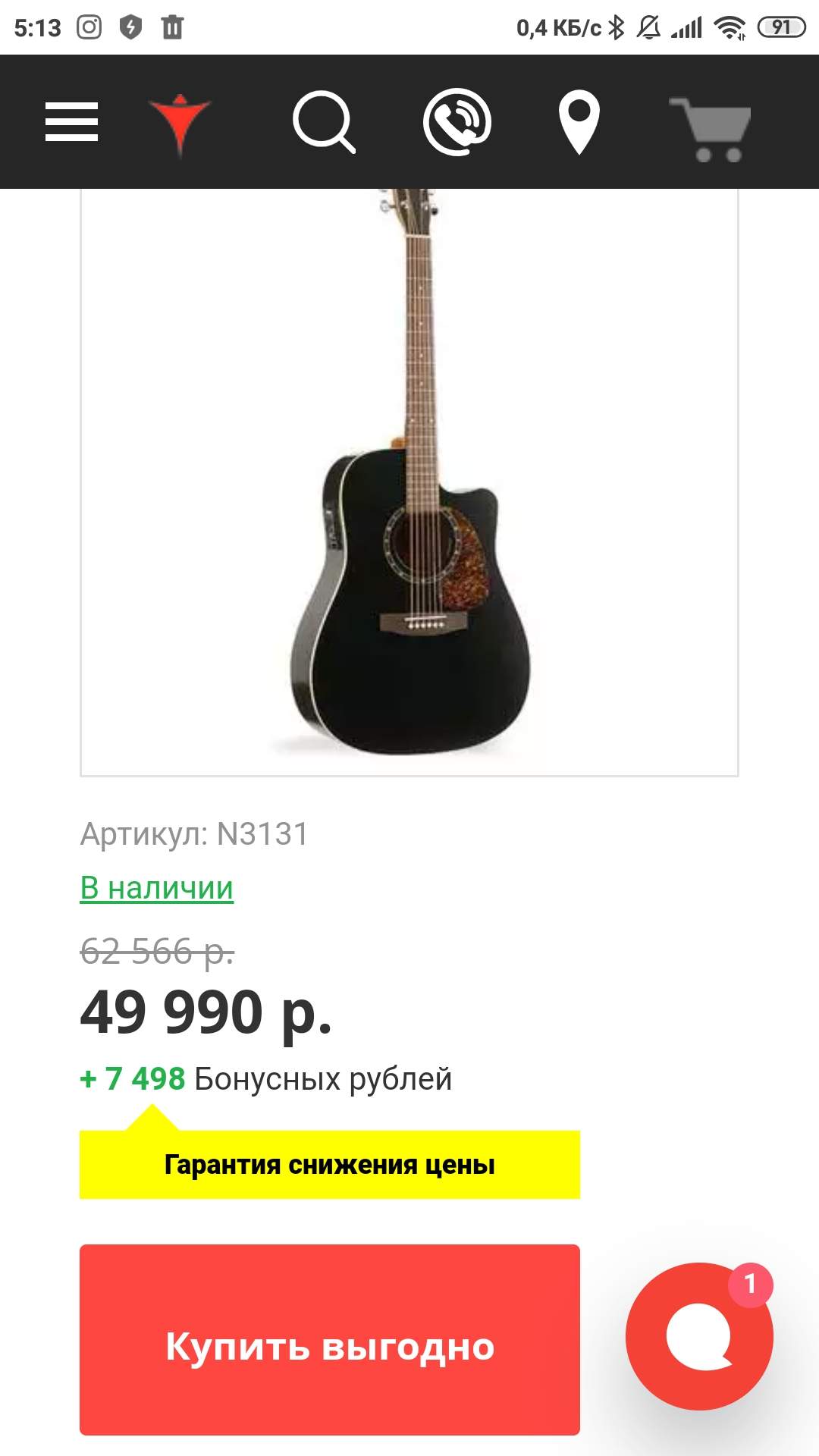Tap the "Купить выгодно" button
The height and width of the screenshot is (1456, 819).
click(x=329, y=1346)
